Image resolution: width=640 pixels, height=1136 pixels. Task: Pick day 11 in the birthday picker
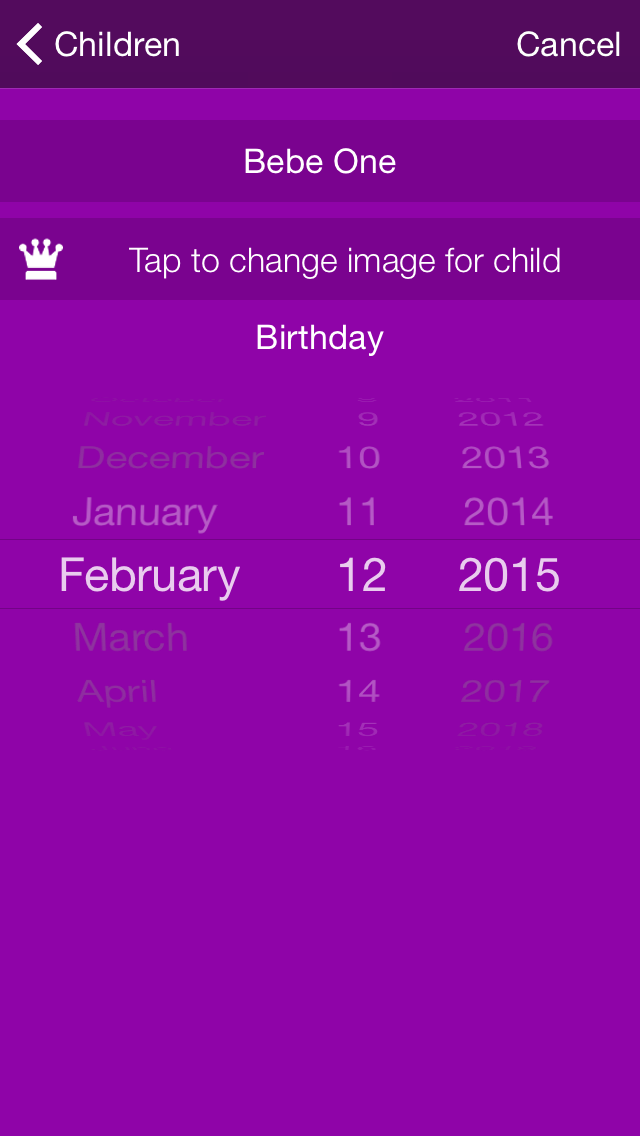pos(358,512)
